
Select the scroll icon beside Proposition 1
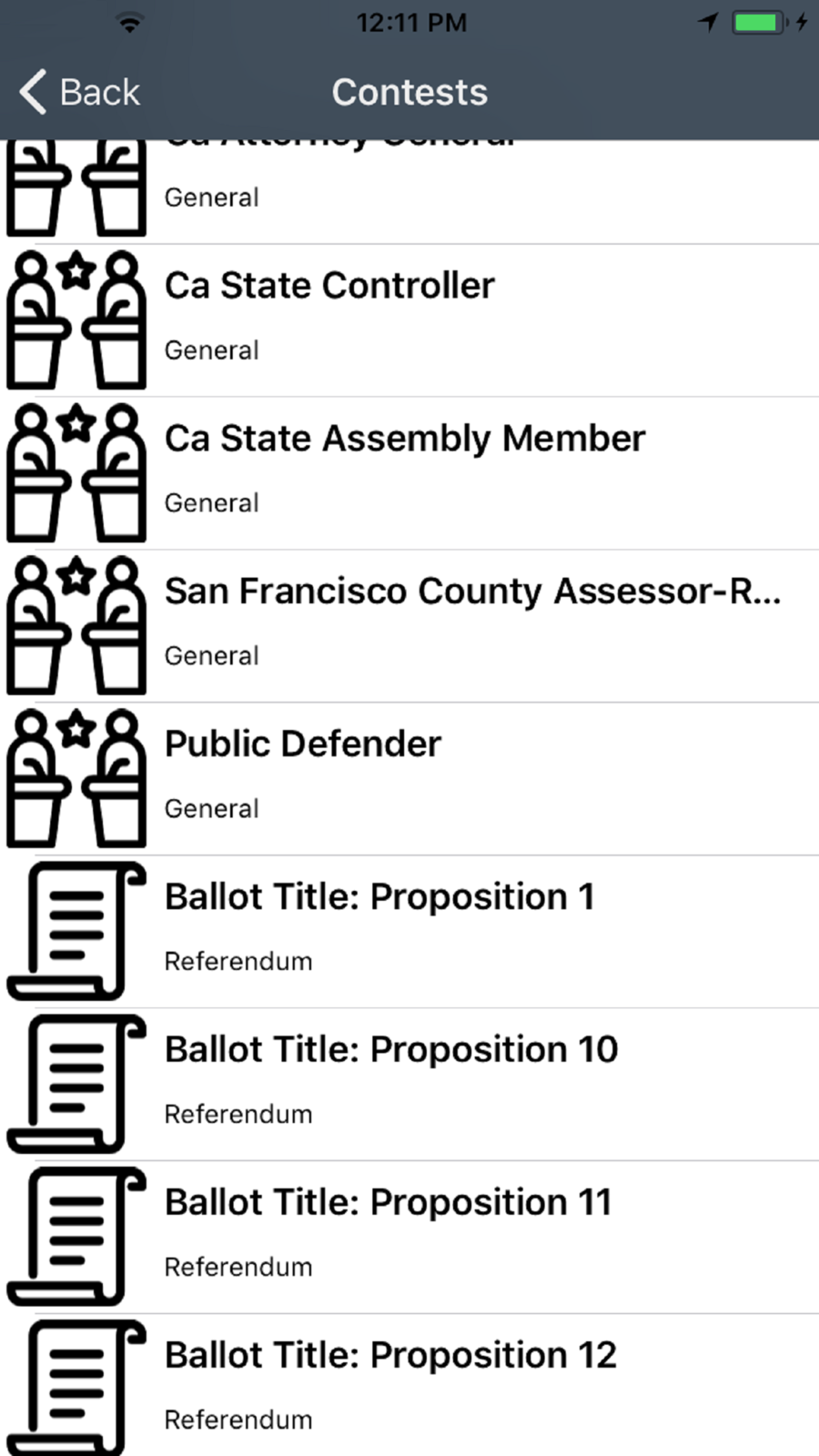[x=77, y=930]
